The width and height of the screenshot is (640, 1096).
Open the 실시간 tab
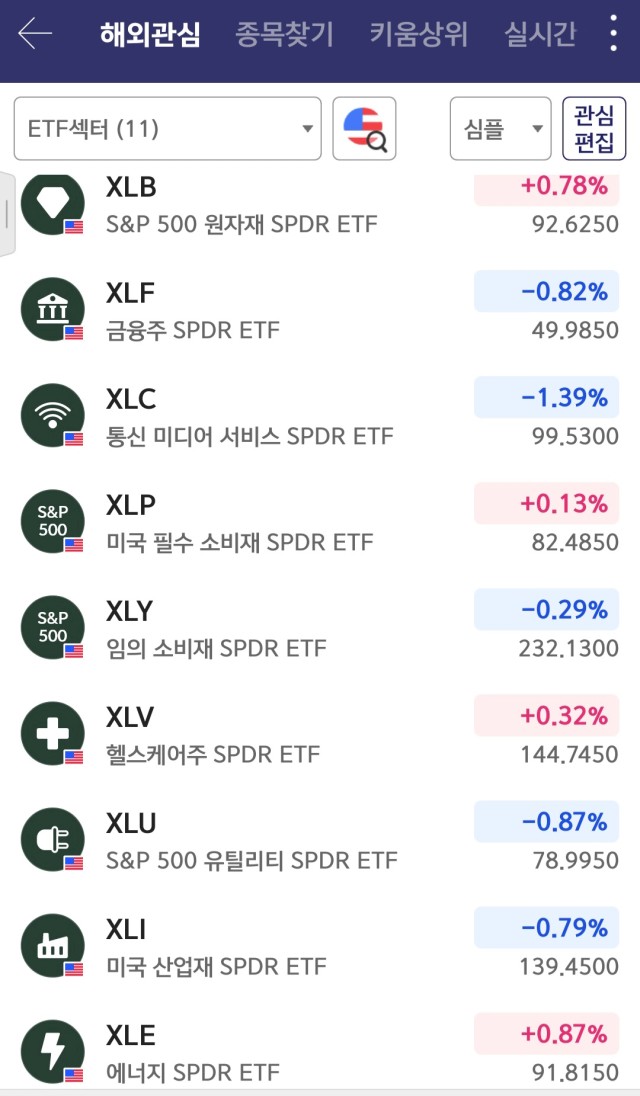(x=540, y=34)
